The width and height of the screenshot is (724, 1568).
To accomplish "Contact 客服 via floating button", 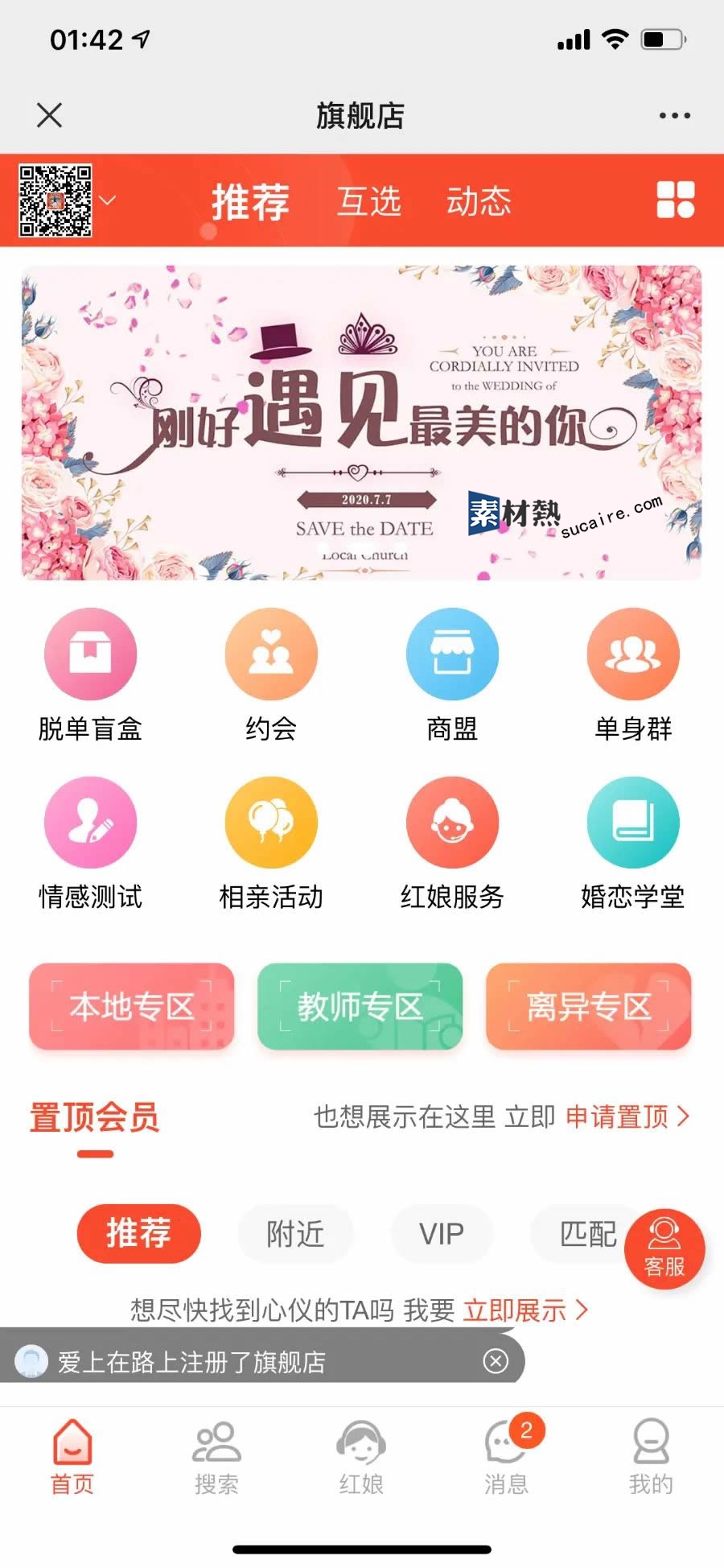I will point(664,1249).
